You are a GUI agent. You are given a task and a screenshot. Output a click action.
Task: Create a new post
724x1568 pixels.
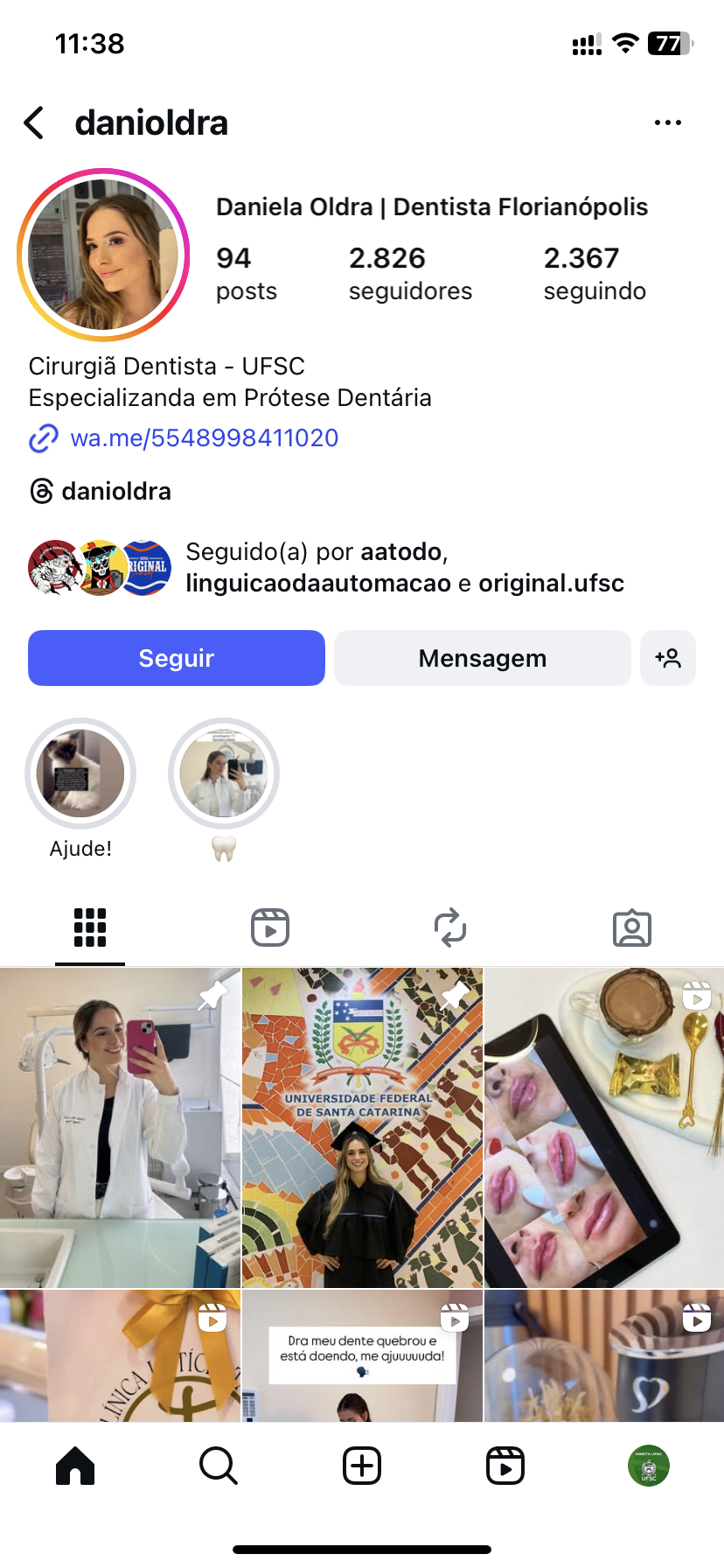point(362,1466)
